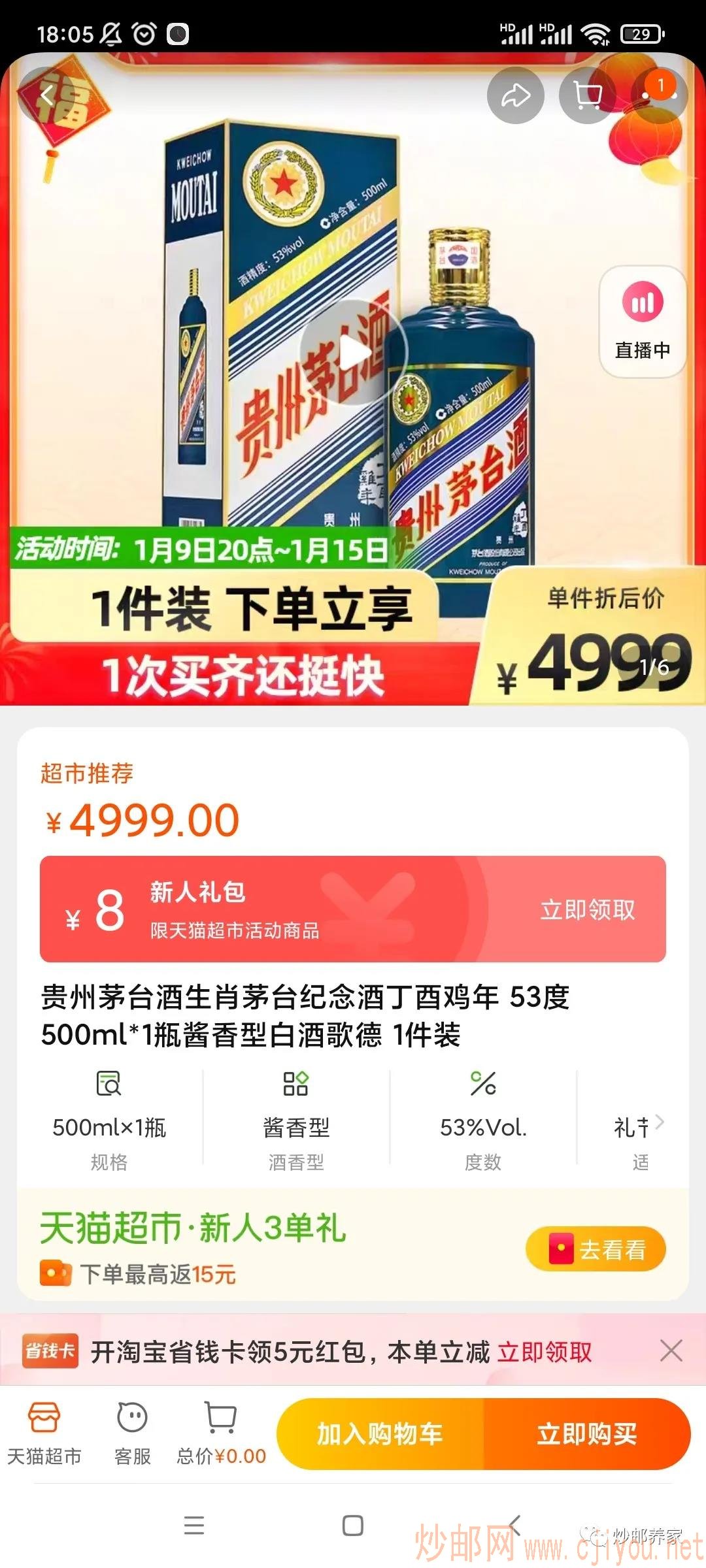Open the shopping cart icon at top

[x=587, y=96]
